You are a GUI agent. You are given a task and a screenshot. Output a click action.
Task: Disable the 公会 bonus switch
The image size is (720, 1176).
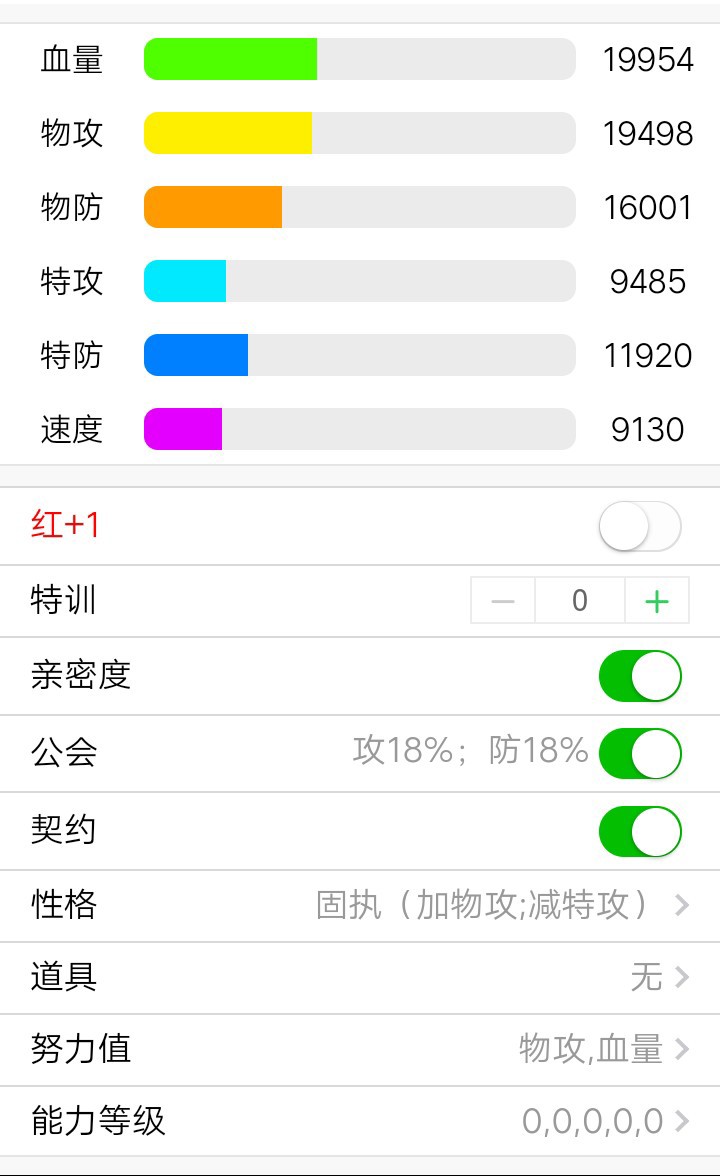[x=640, y=754]
